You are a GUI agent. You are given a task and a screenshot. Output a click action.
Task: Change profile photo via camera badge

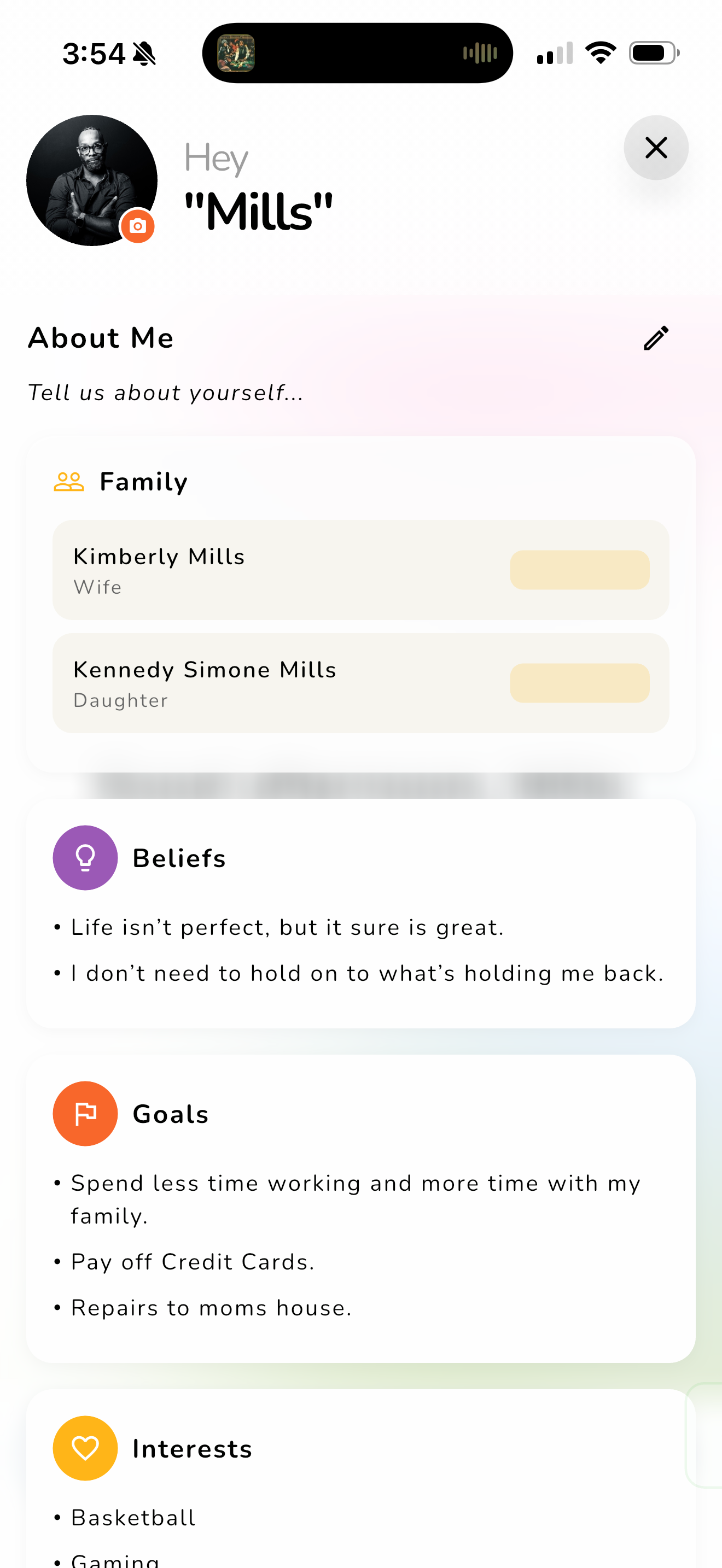pyautogui.click(x=138, y=226)
